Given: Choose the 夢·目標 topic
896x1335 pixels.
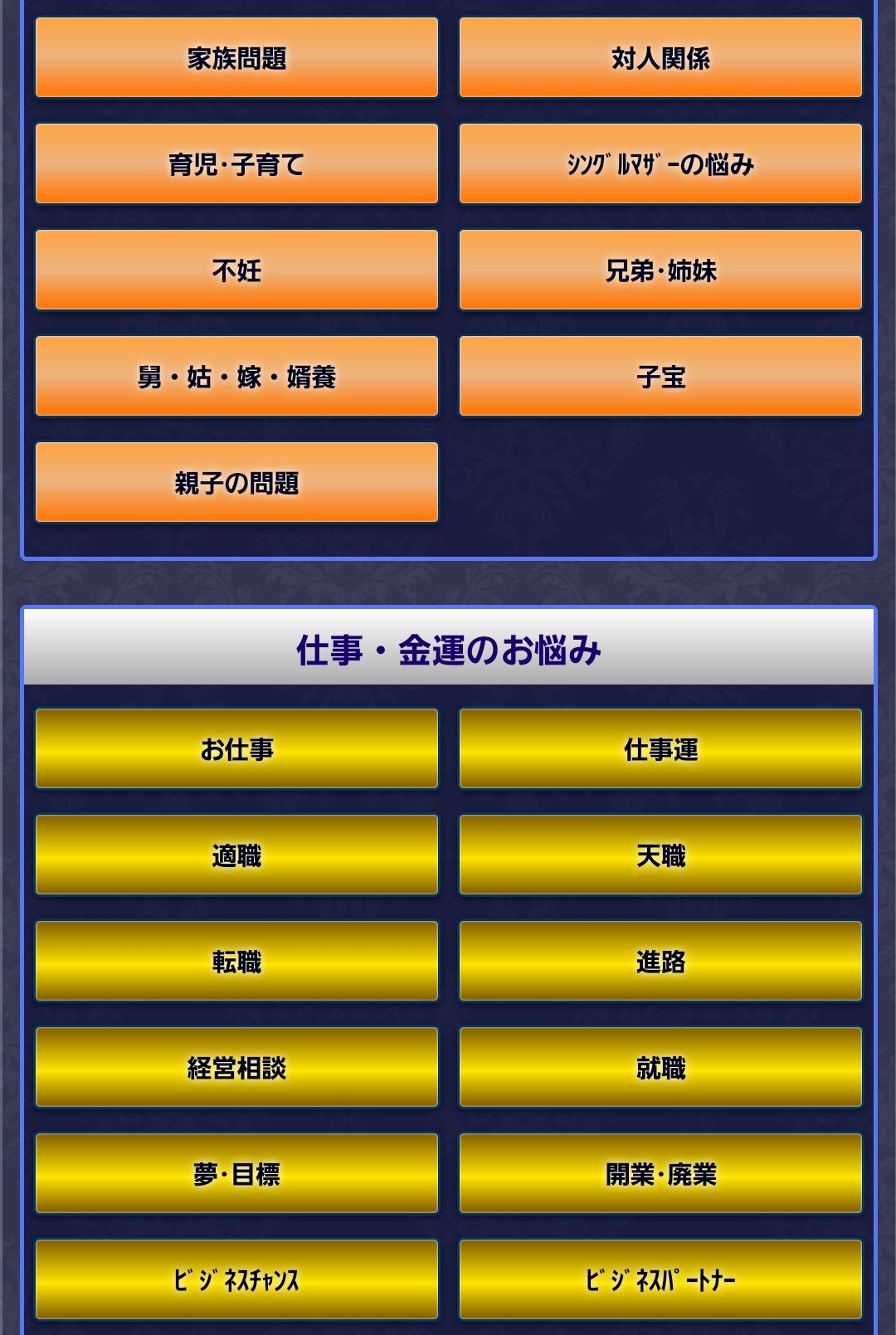Looking at the screenshot, I should (236, 1174).
